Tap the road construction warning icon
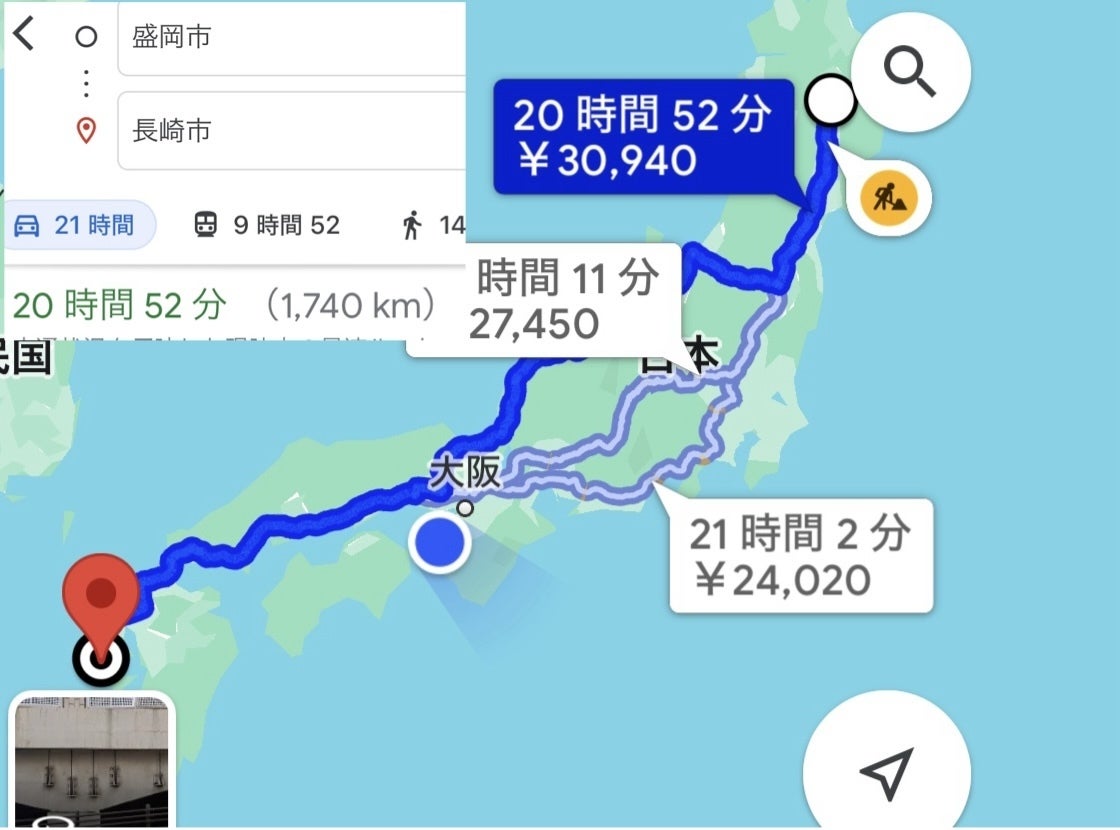 coord(888,198)
